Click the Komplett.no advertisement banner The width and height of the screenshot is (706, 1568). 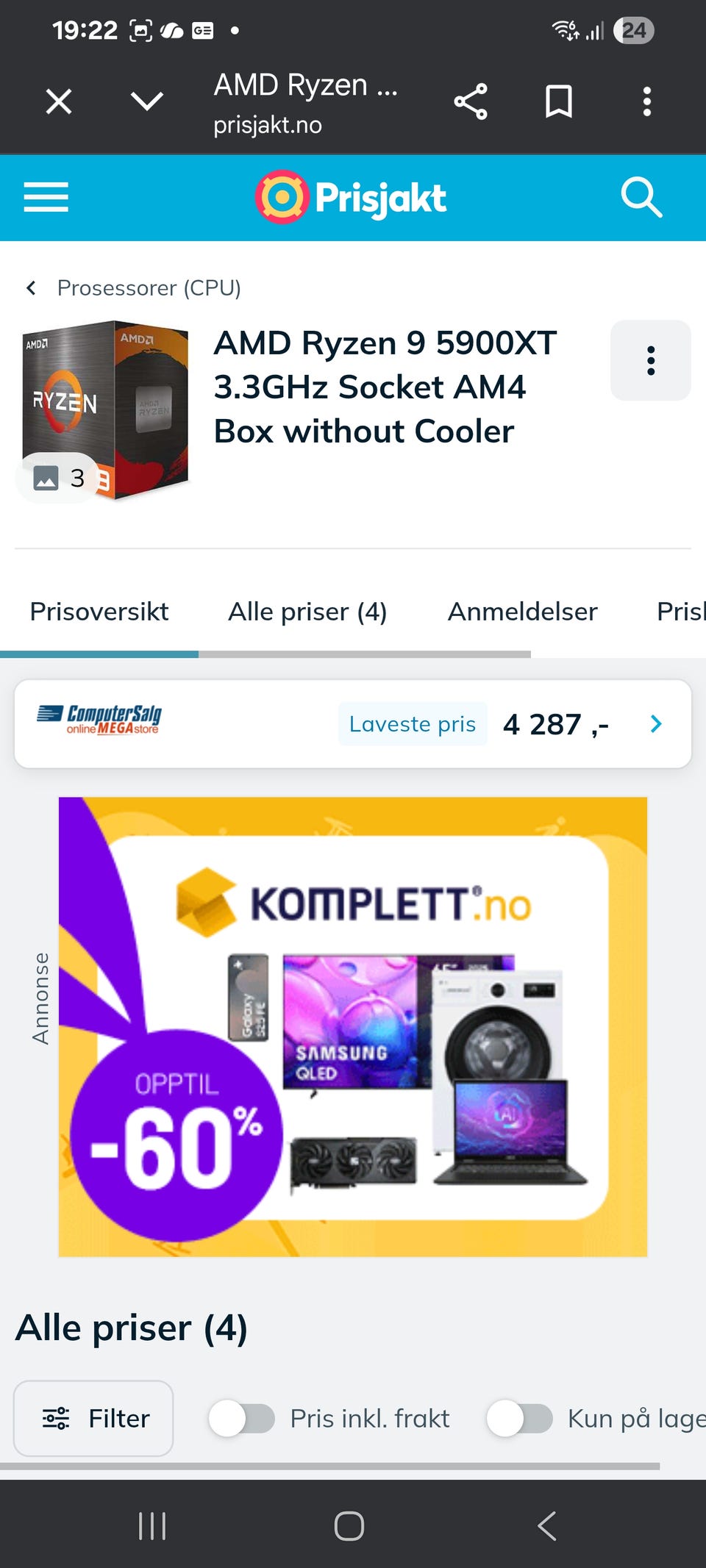[352, 1029]
